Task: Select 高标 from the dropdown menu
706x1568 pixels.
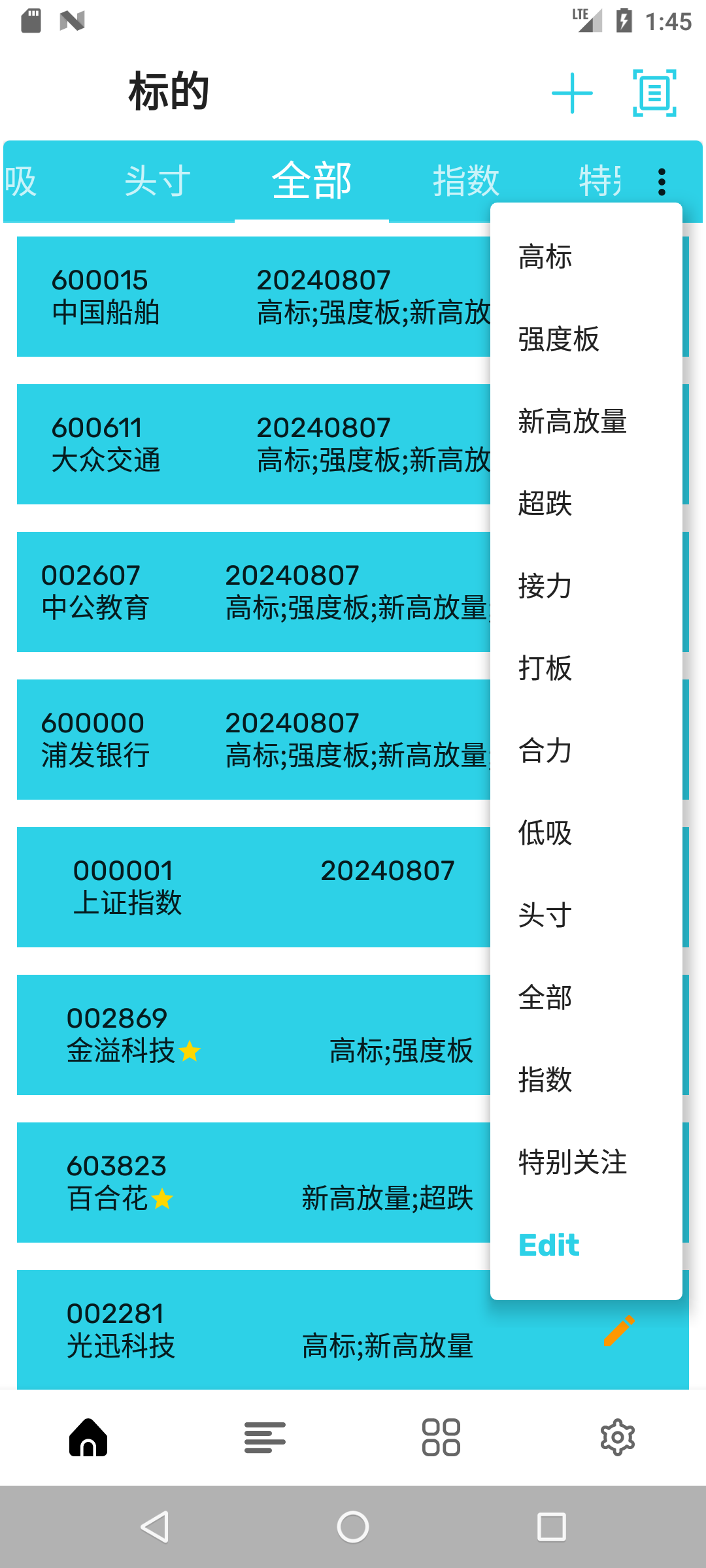Action: pyautogui.click(x=586, y=257)
